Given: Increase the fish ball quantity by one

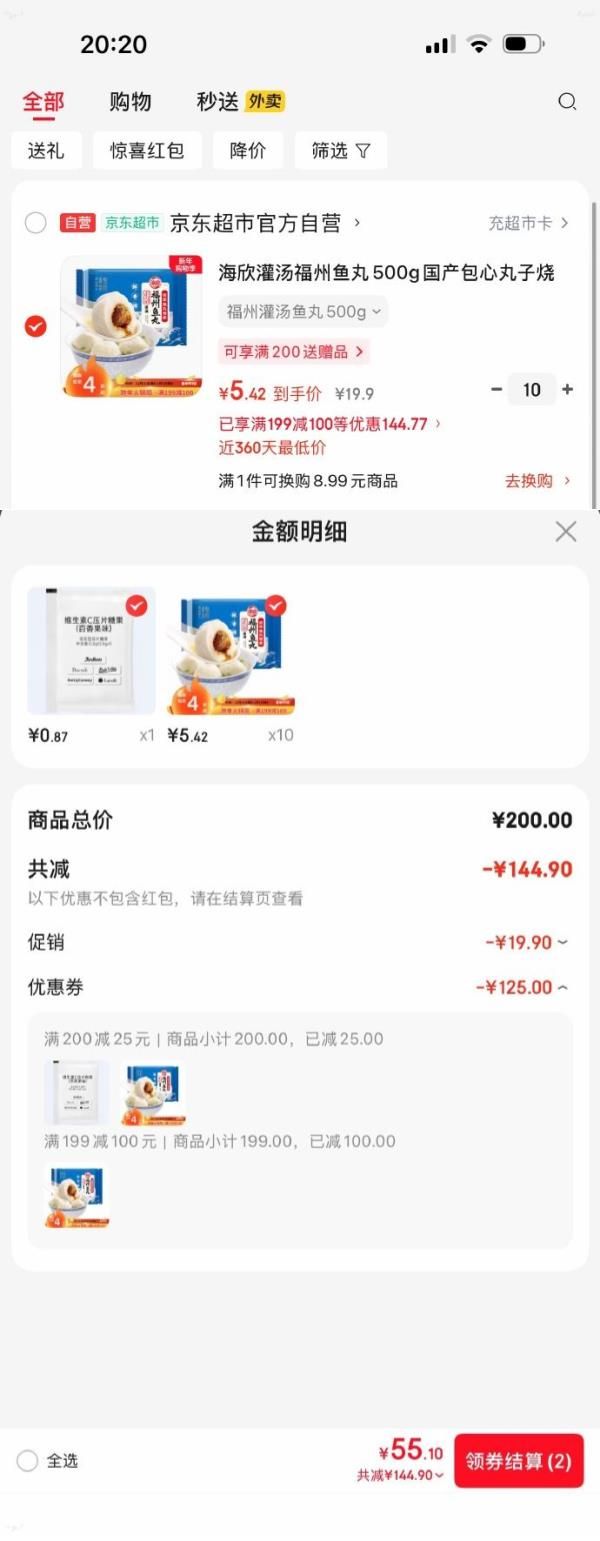Looking at the screenshot, I should (x=568, y=389).
